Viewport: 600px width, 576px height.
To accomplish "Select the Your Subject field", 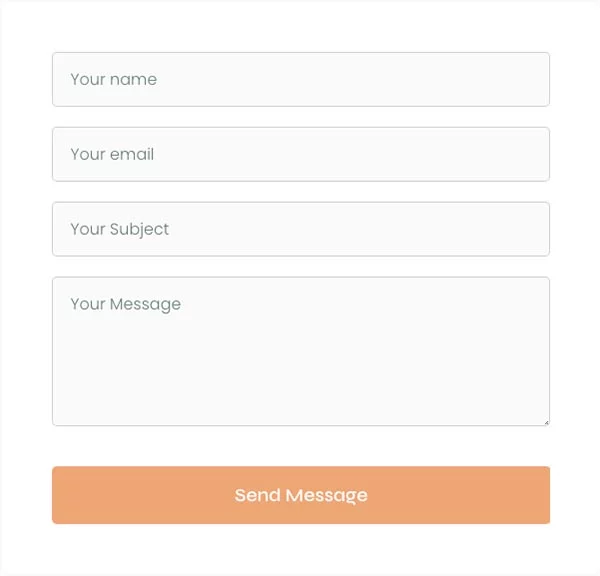I will click(300, 229).
